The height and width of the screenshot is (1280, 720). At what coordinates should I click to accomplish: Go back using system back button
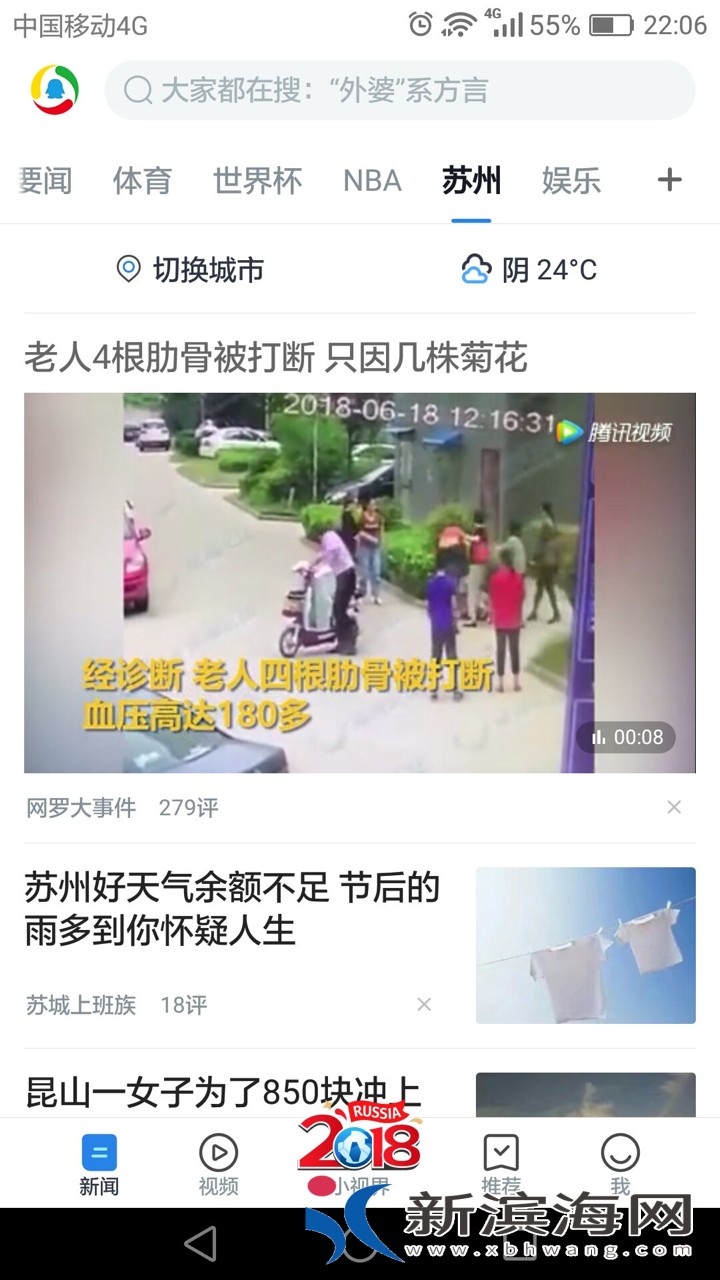[x=200, y=1244]
